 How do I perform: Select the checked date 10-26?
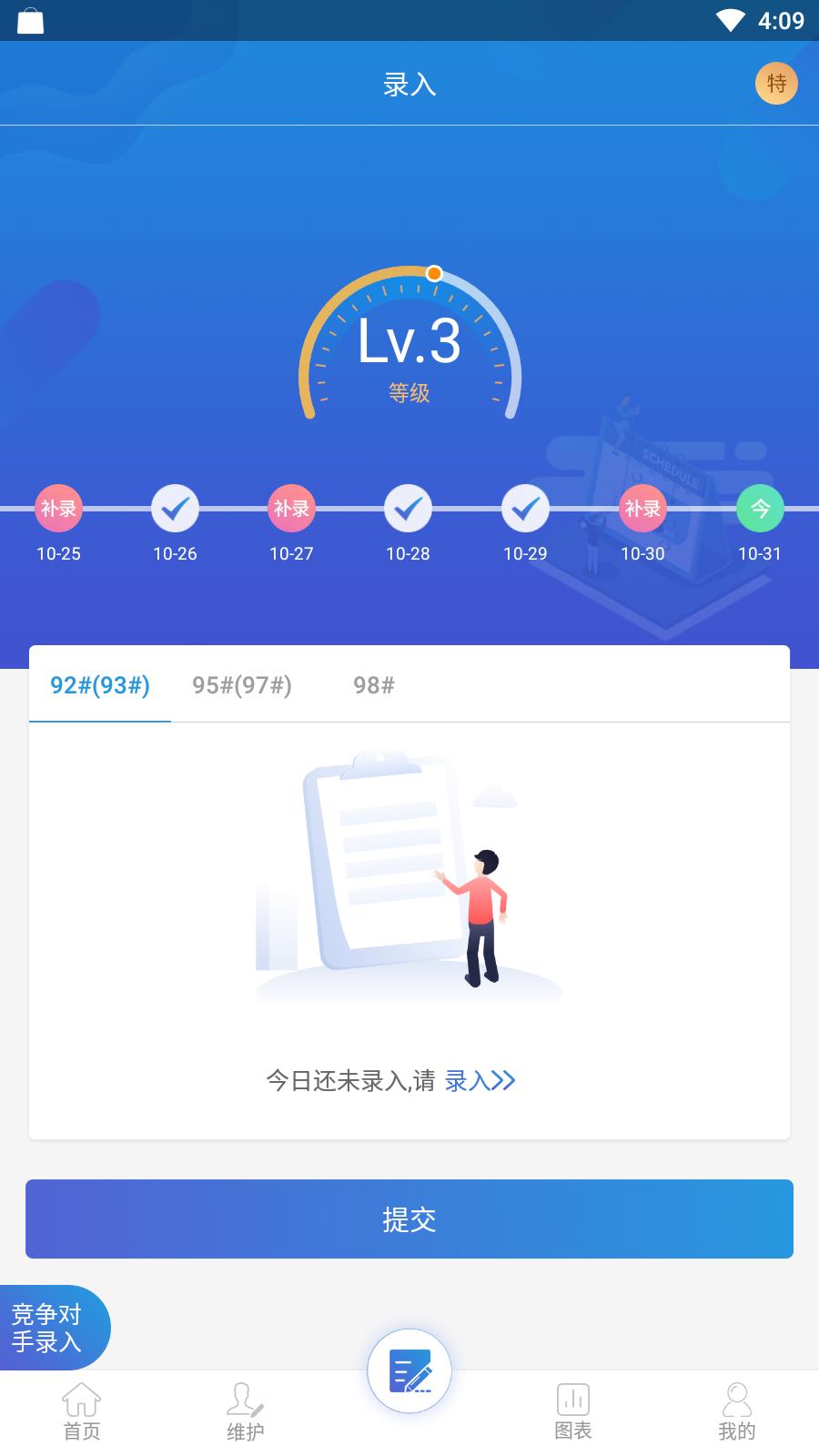click(x=175, y=508)
